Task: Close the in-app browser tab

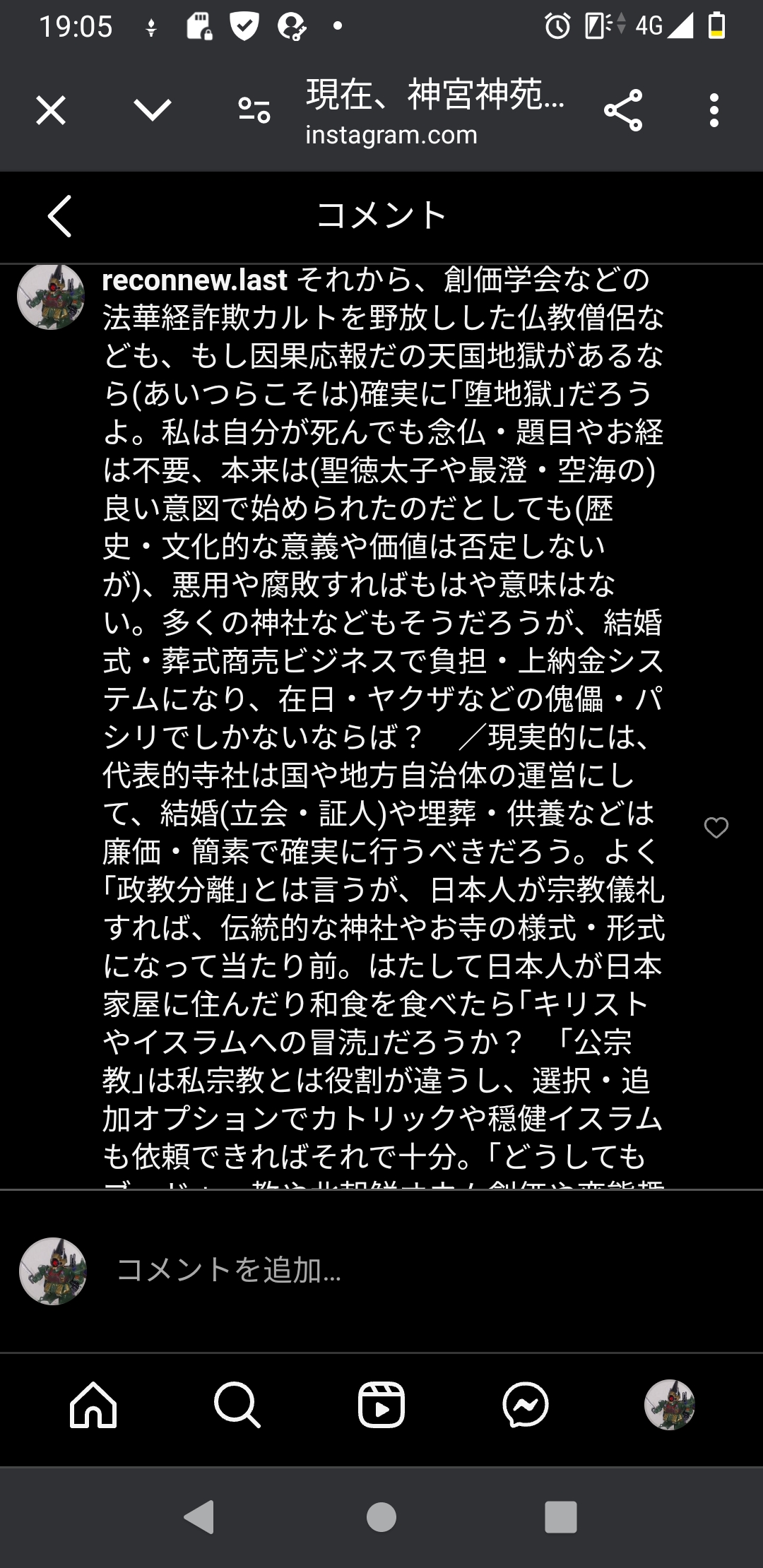Action: 51,111
